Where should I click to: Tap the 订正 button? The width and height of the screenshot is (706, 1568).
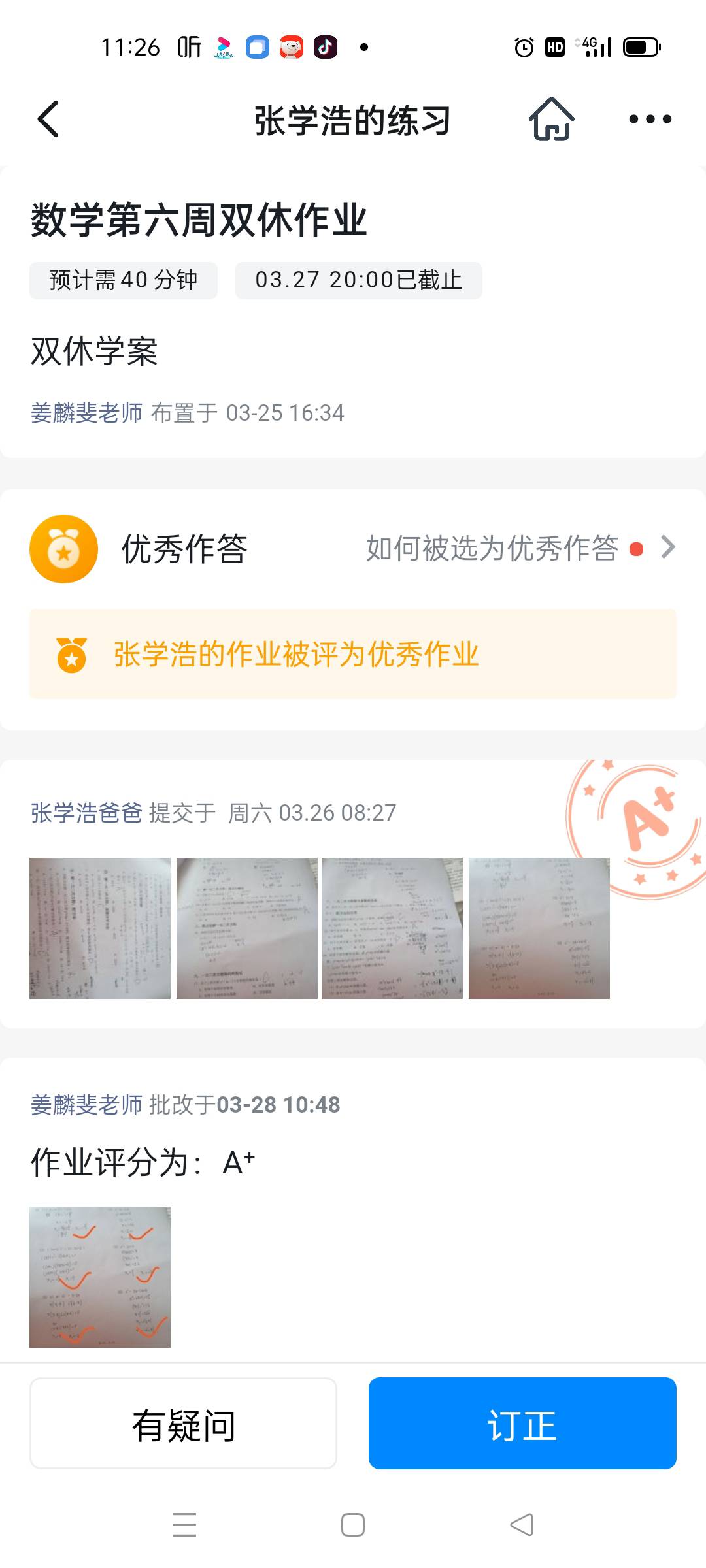[x=522, y=1422]
